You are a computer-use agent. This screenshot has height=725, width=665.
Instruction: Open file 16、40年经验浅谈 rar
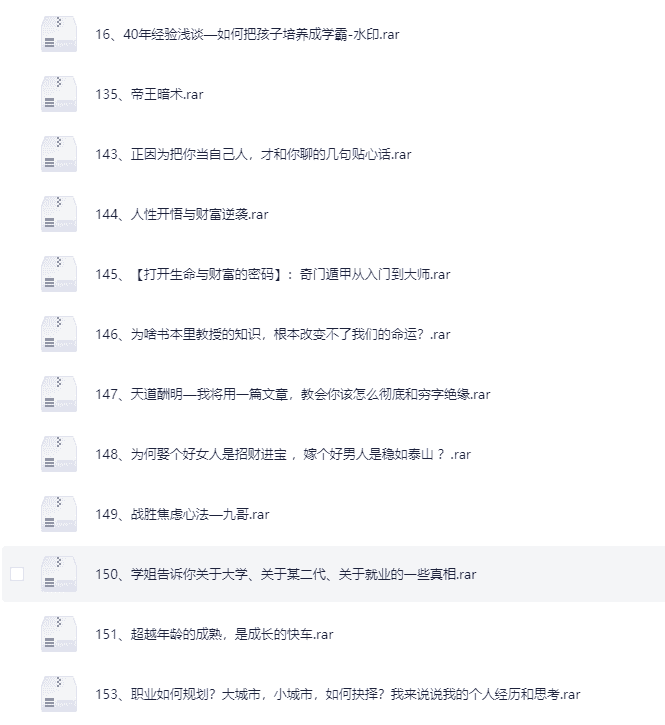[x=247, y=34]
